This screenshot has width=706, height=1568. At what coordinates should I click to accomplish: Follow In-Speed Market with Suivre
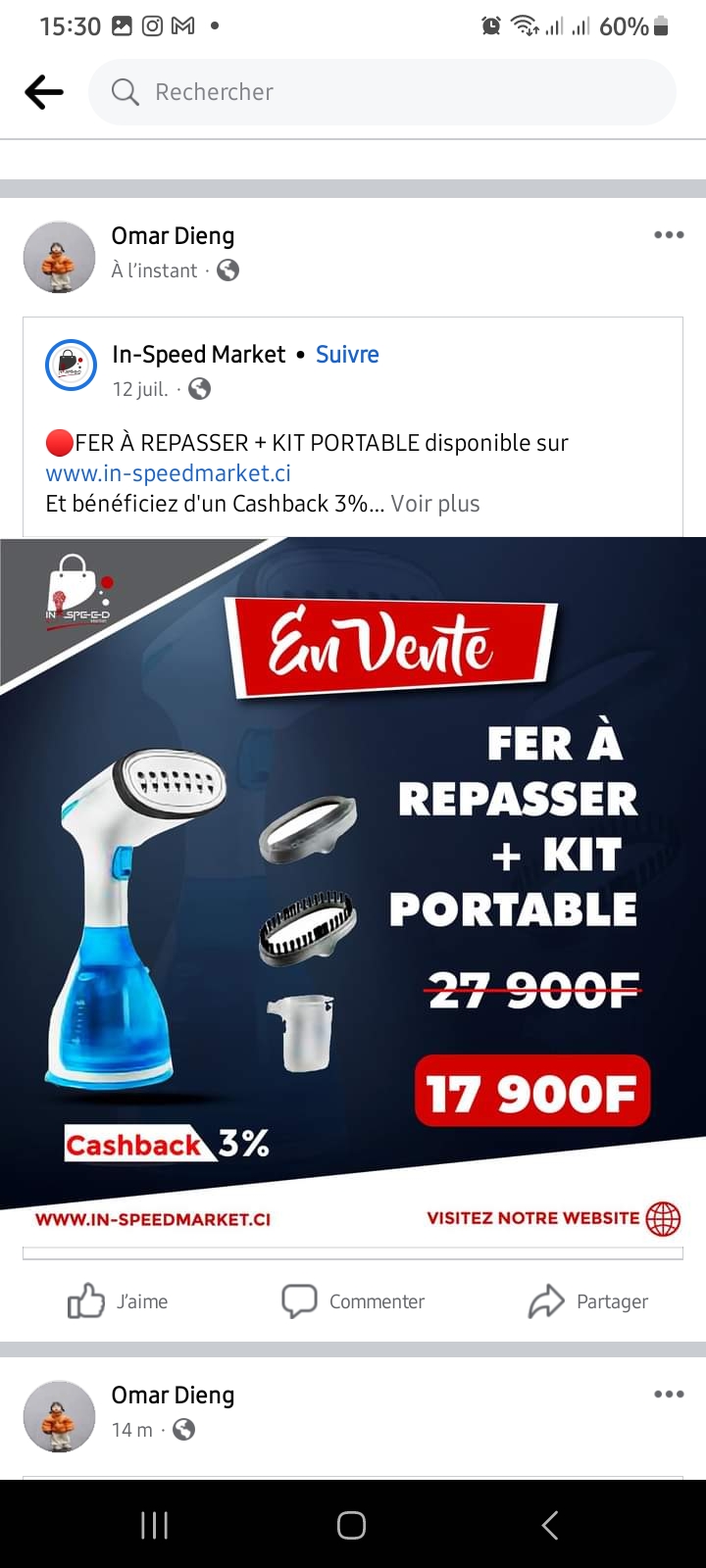[x=347, y=355]
